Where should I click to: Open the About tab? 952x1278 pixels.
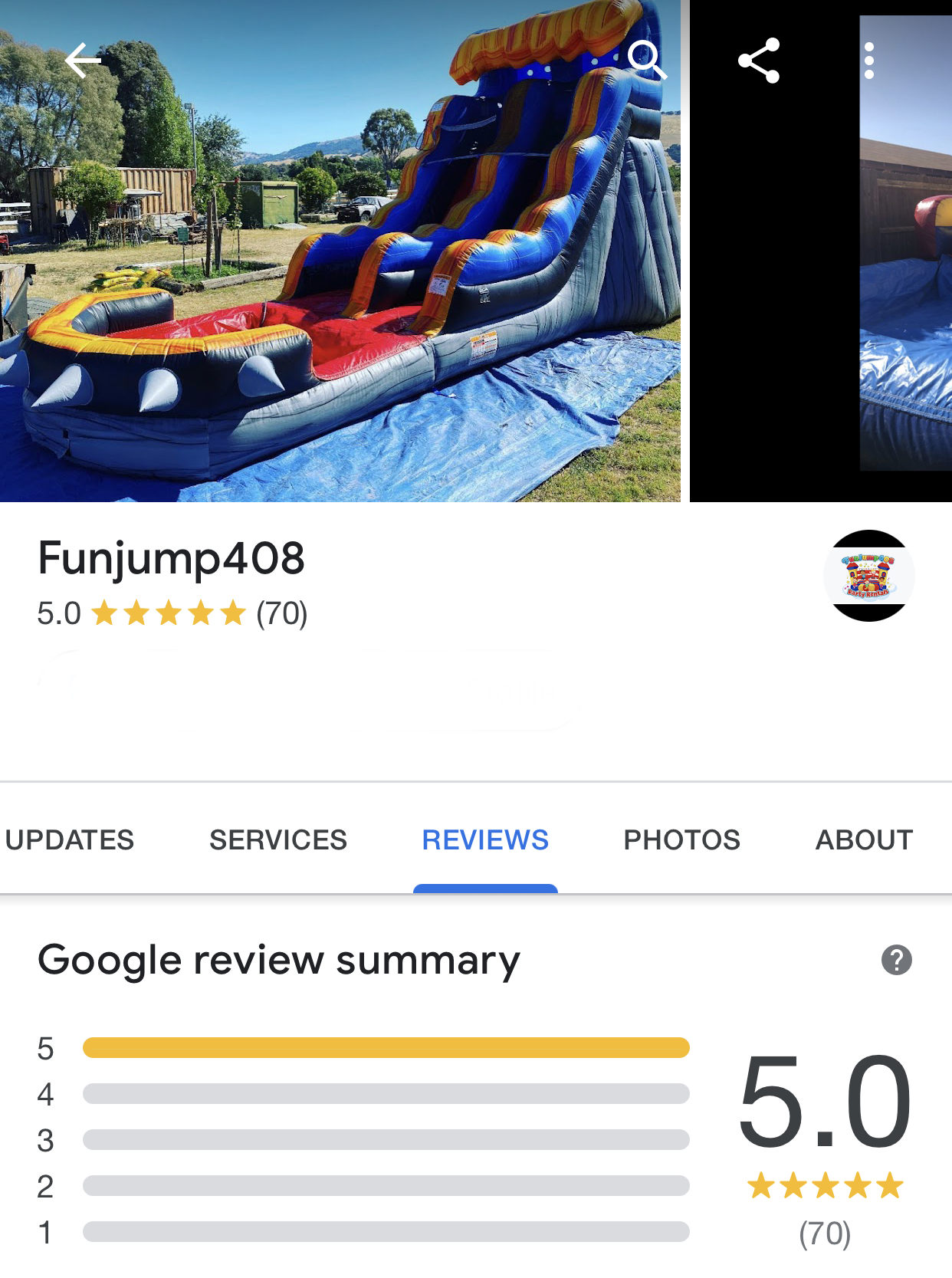click(x=864, y=839)
